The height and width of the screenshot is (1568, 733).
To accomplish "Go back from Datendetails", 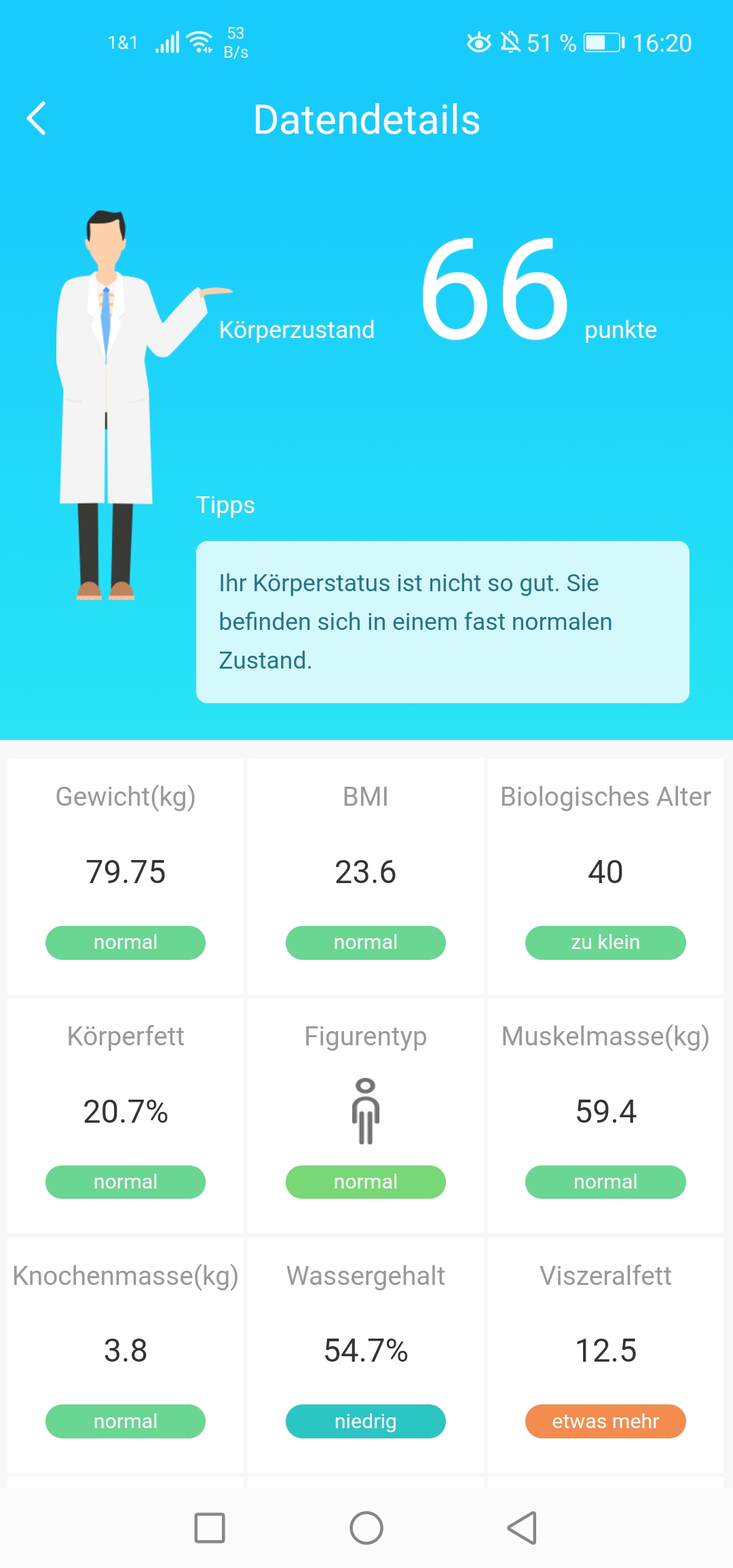I will pos(37,119).
